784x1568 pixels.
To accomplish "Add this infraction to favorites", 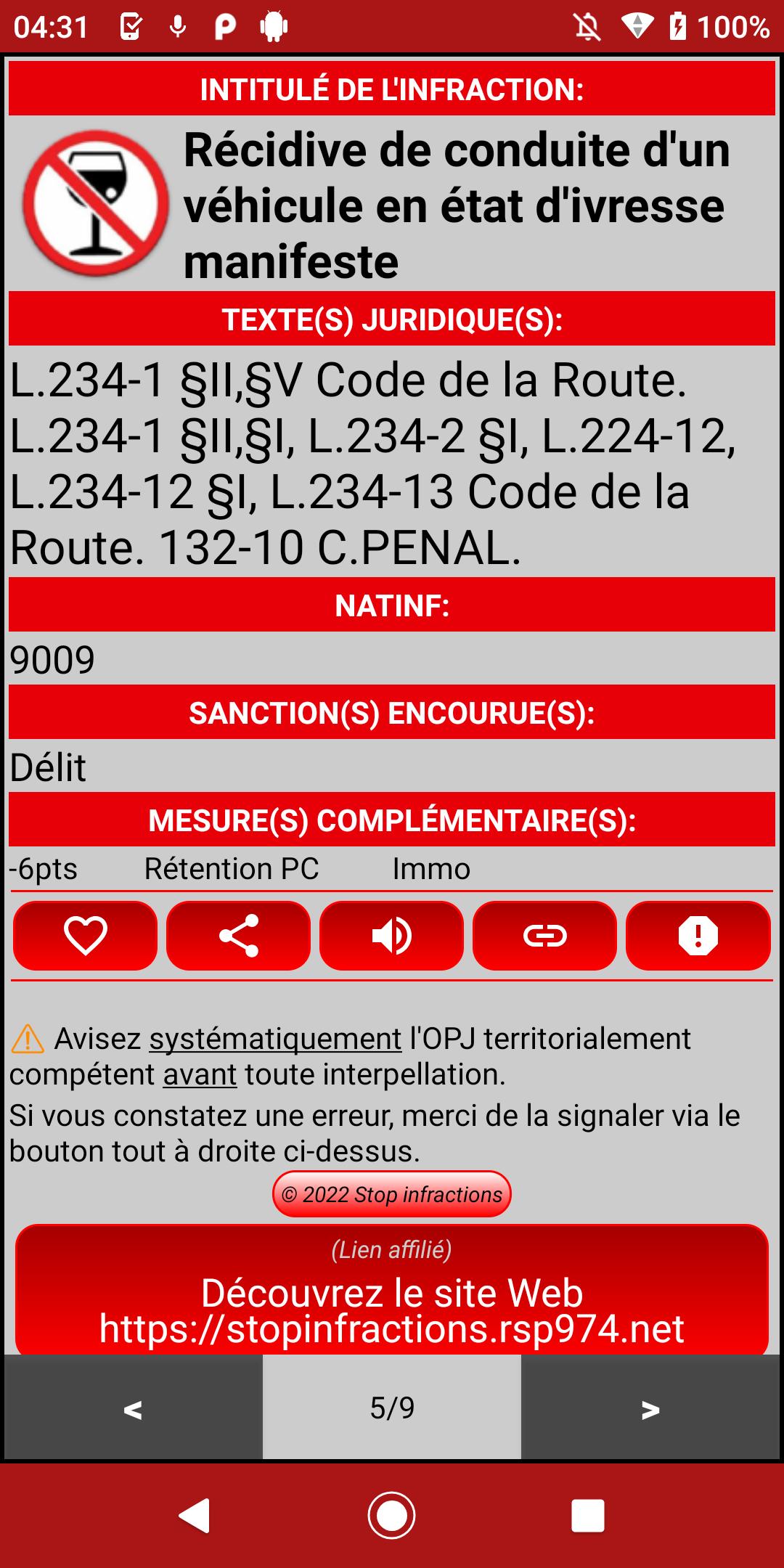I will (x=85, y=935).
